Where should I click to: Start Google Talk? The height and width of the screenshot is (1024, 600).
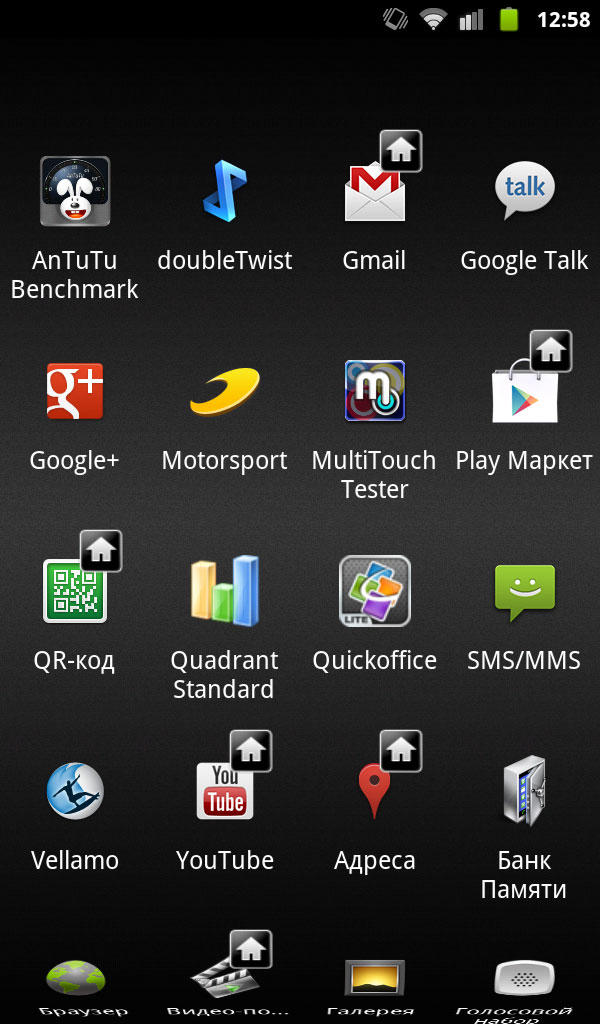click(524, 191)
